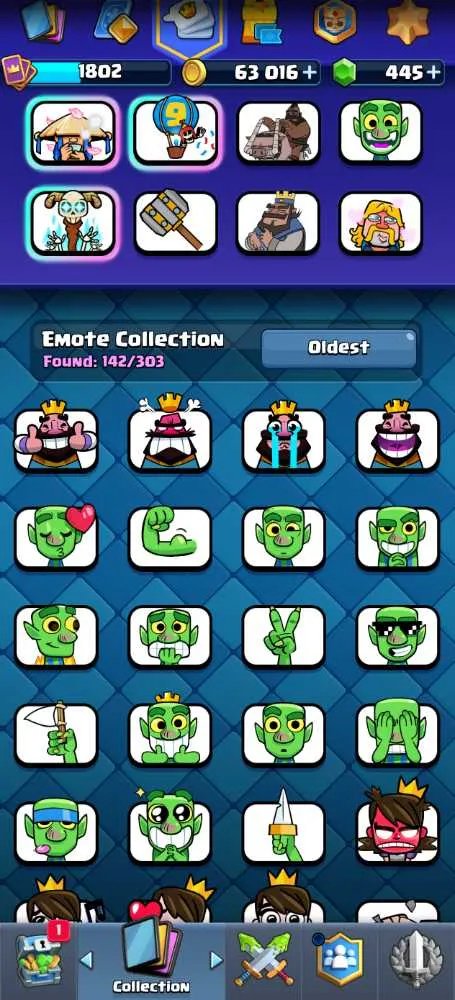Tap the hammer emote in the deck
The image size is (455, 1000).
tap(175, 222)
